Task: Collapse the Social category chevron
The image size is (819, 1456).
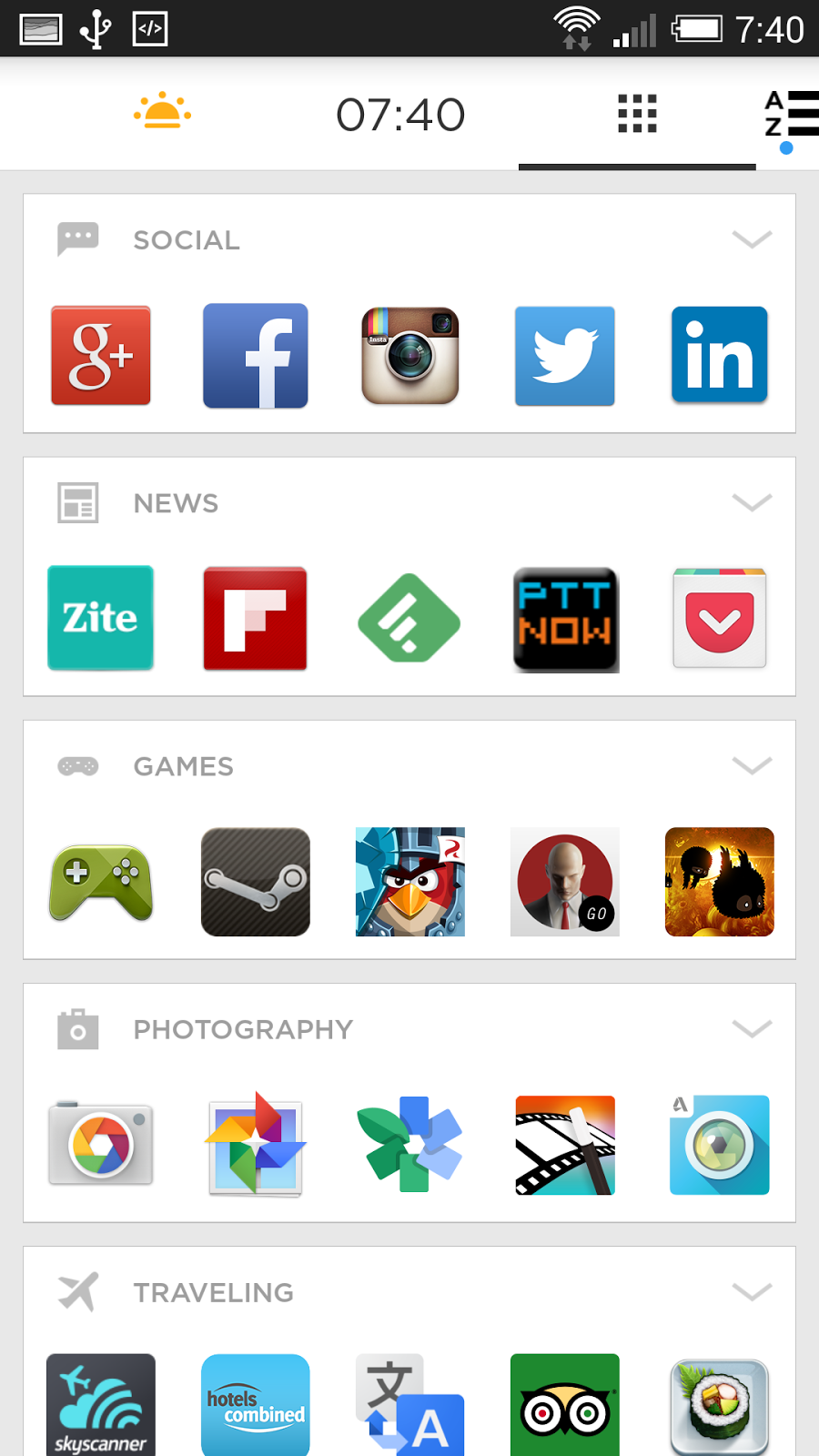Action: 752,239
